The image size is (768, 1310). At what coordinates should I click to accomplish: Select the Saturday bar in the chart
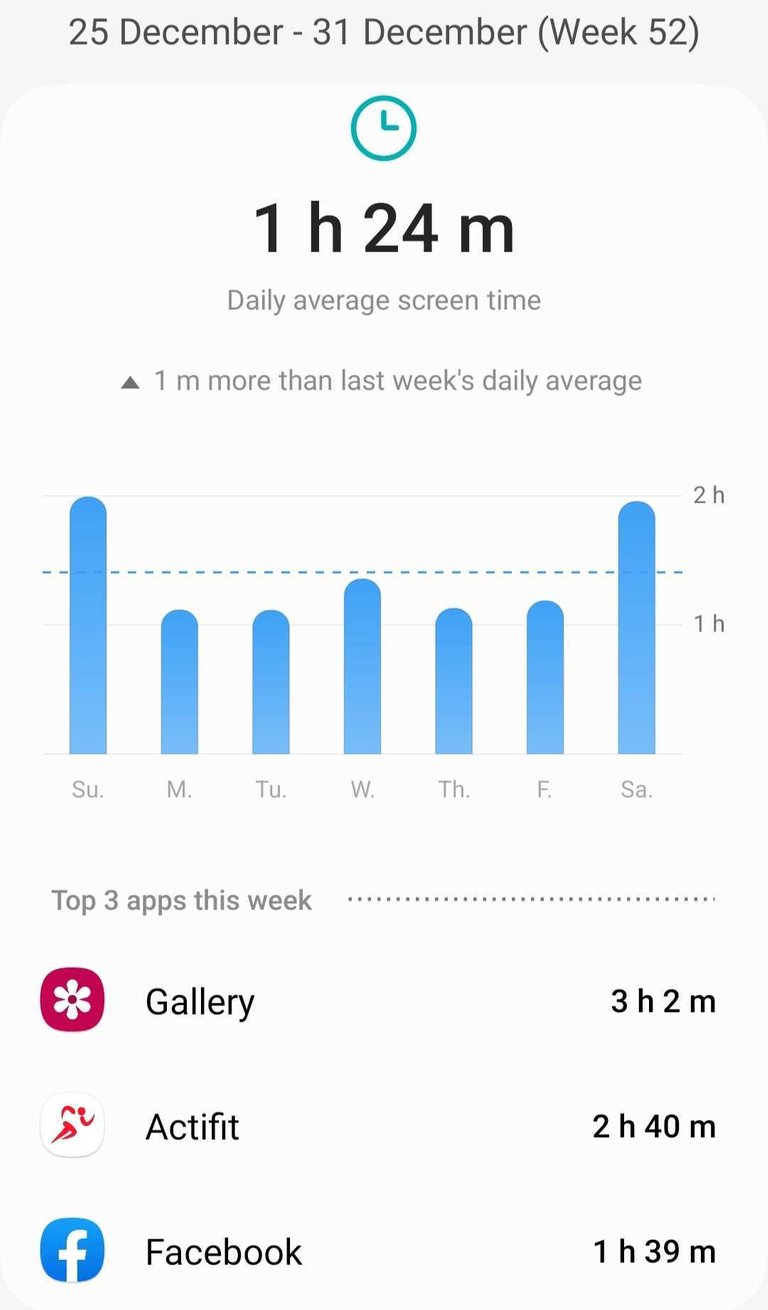pyautogui.click(x=637, y=627)
